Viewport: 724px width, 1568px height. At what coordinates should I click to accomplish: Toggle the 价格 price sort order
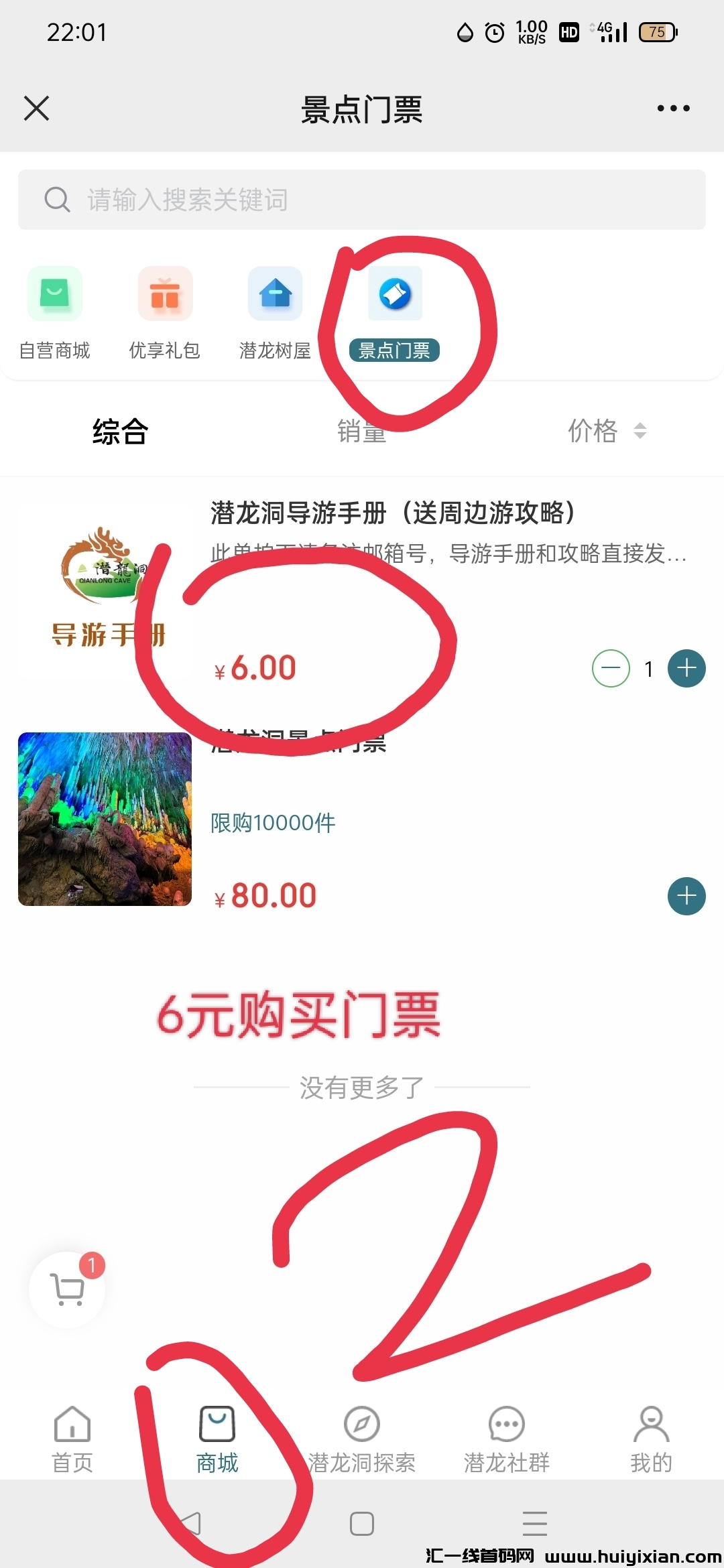point(594,432)
